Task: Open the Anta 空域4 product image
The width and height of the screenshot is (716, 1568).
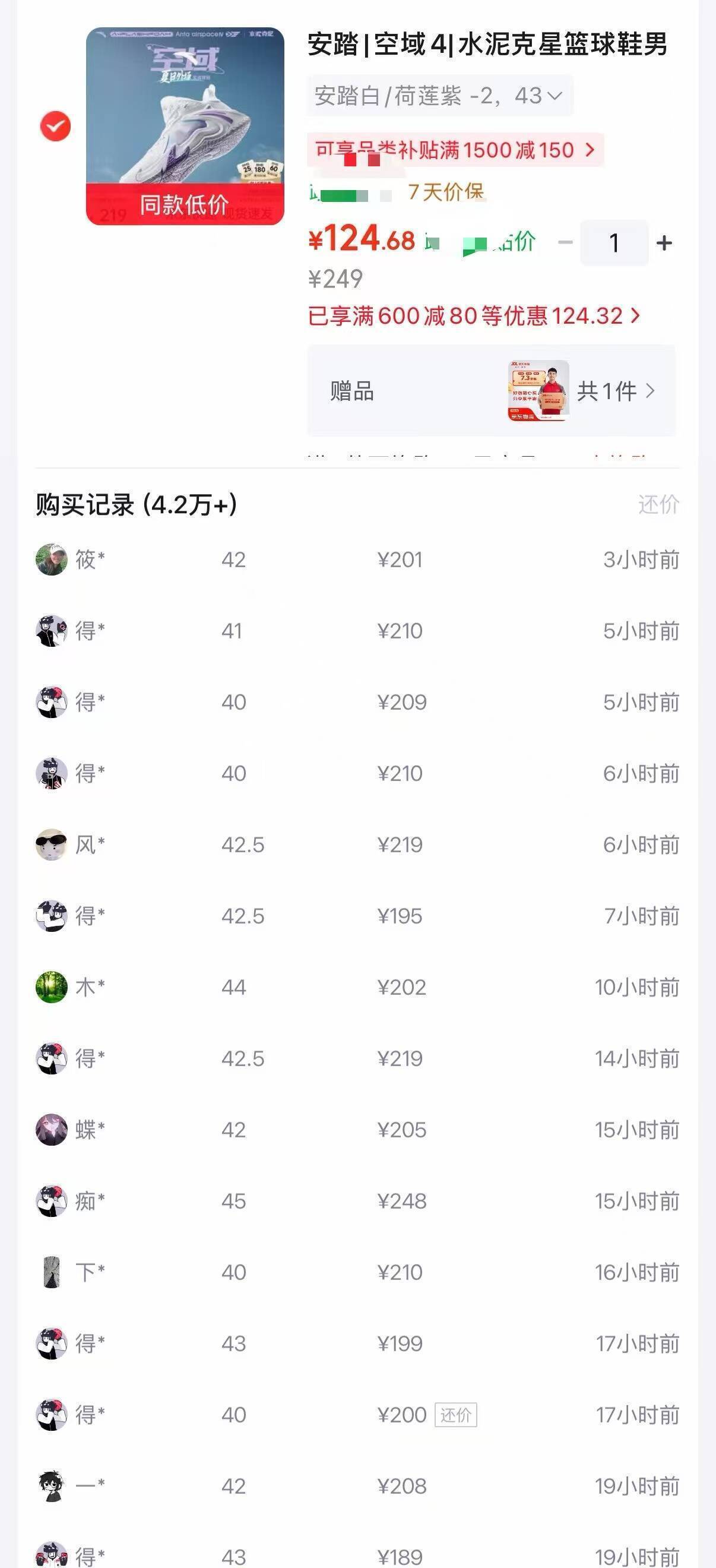Action: pos(185,126)
